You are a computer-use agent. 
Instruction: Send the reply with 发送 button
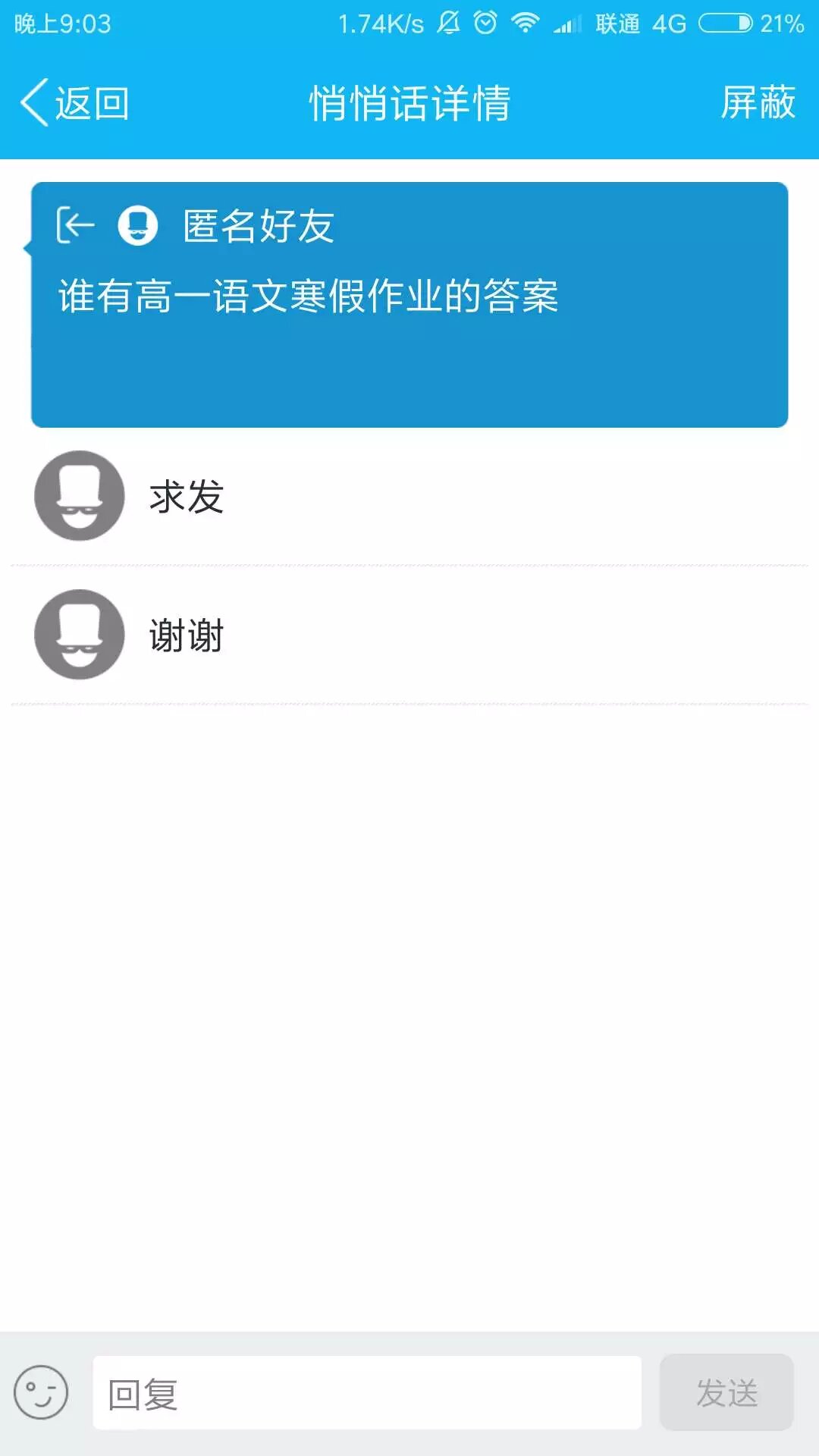(x=726, y=1393)
